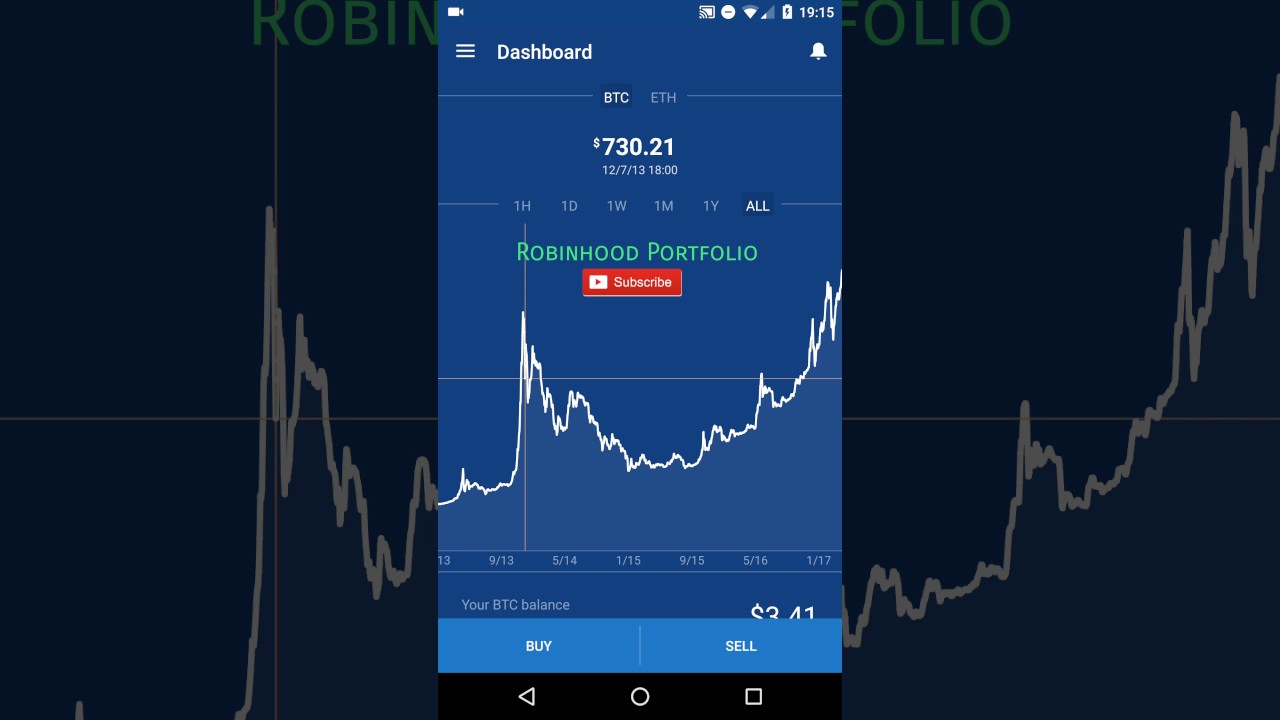Switch to the ETH price tab
This screenshot has height=720, width=1280.
(663, 97)
